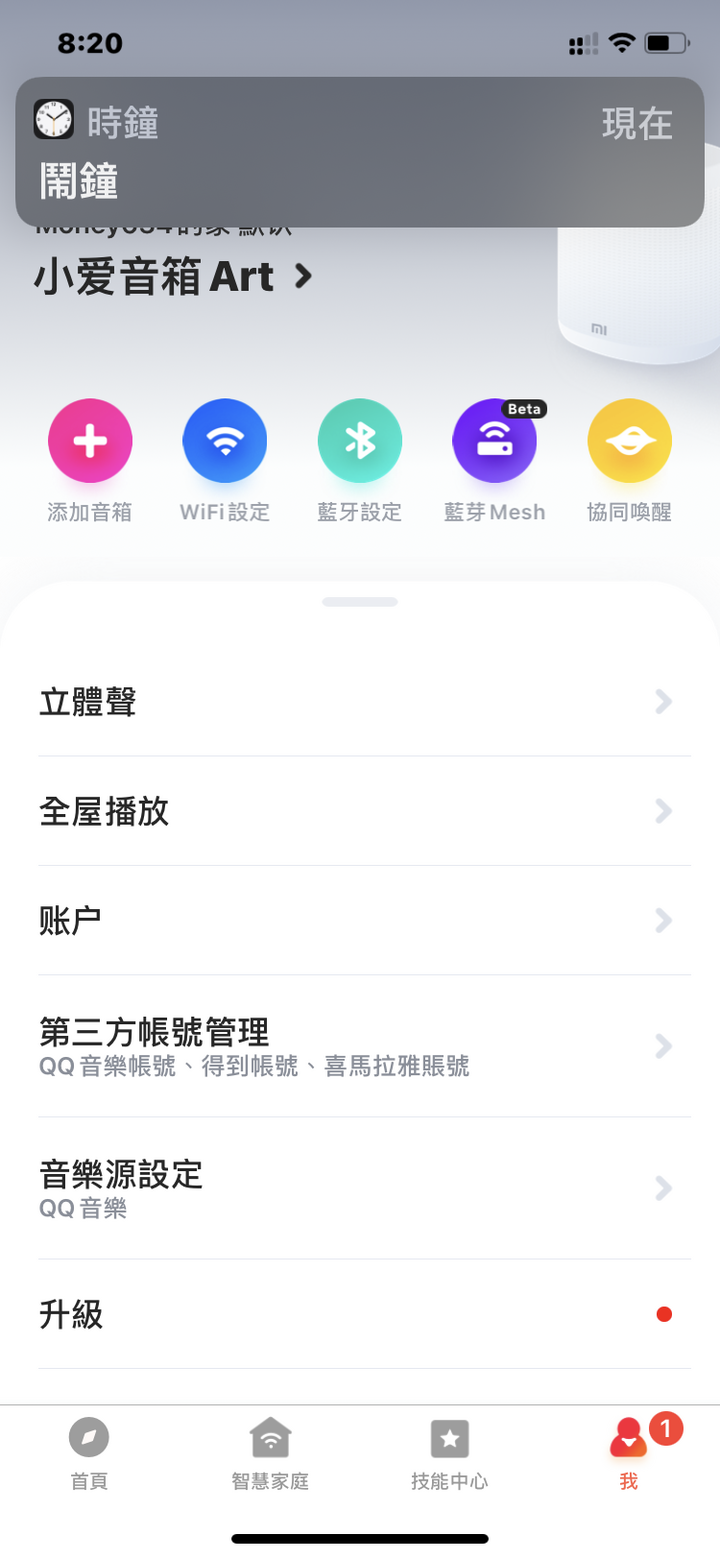The image size is (720, 1559).
Task: Select 音樂源設定 row
Action: pos(360,1188)
